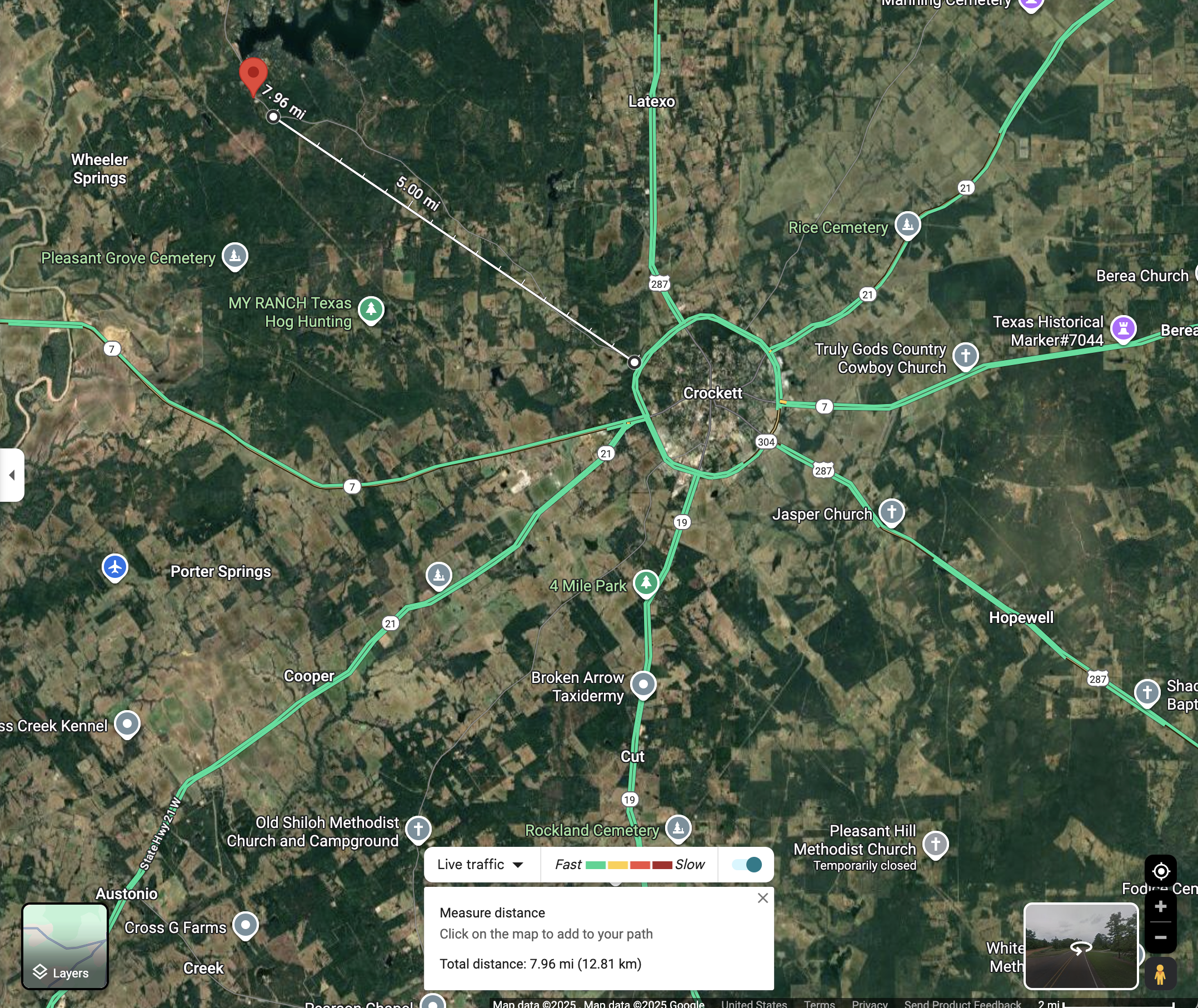This screenshot has height=1008, width=1198.
Task: Open the Street View preview thumbnail
Action: click(1080, 945)
